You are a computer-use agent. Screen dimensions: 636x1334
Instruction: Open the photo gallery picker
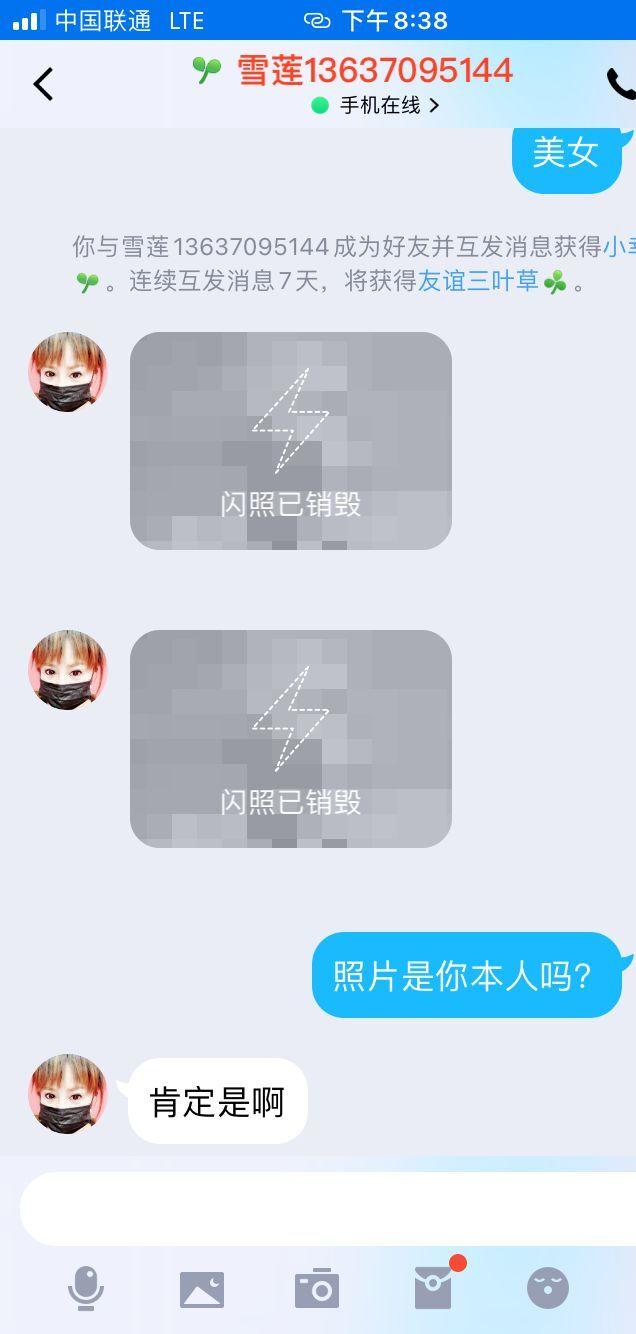click(202, 1289)
